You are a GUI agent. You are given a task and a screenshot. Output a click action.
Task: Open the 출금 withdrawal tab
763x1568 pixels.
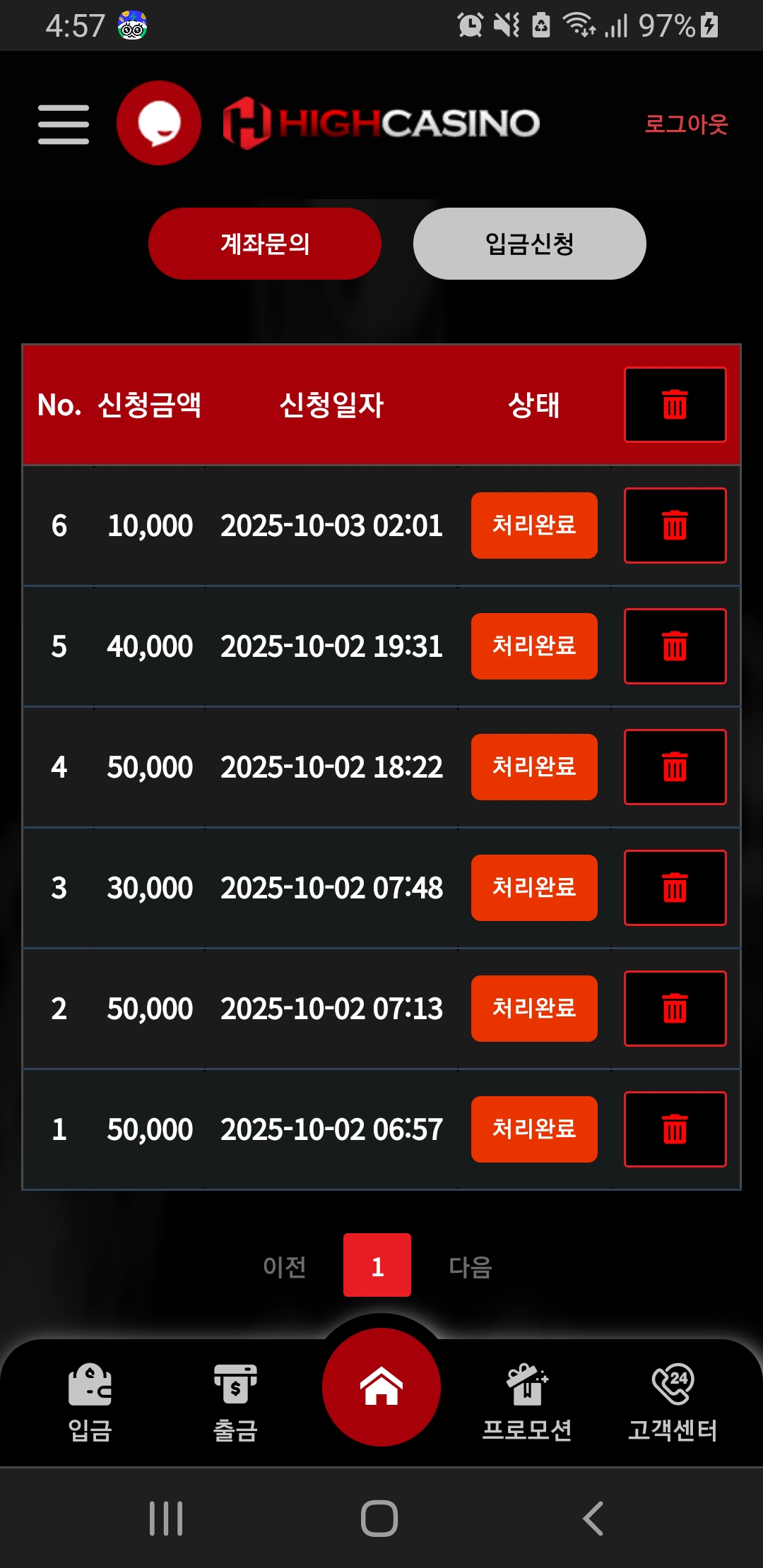click(x=235, y=1402)
